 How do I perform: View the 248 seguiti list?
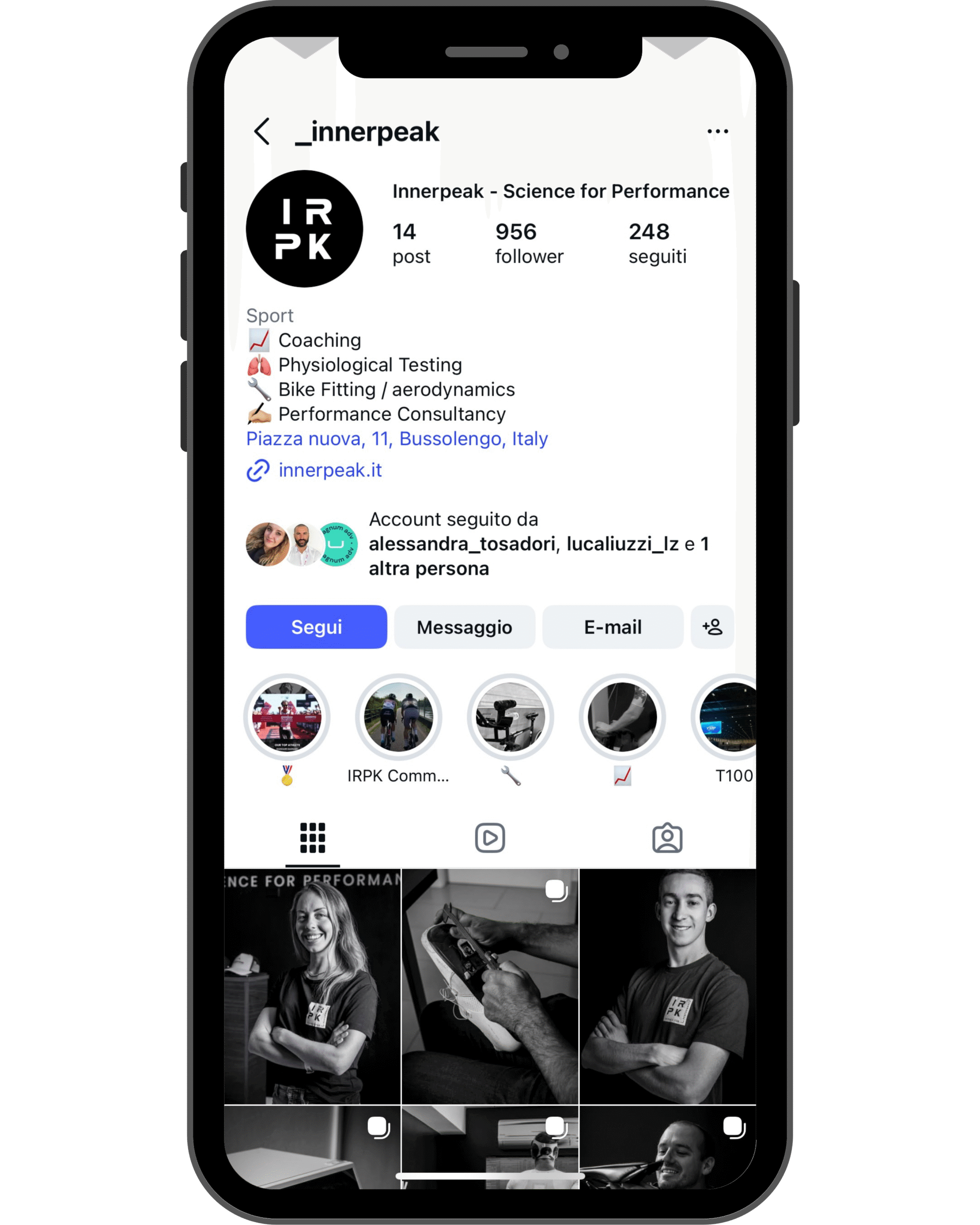coord(657,243)
